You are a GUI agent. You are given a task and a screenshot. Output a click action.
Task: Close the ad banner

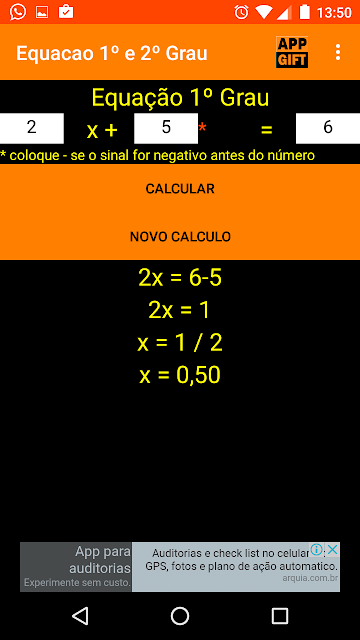click(333, 549)
